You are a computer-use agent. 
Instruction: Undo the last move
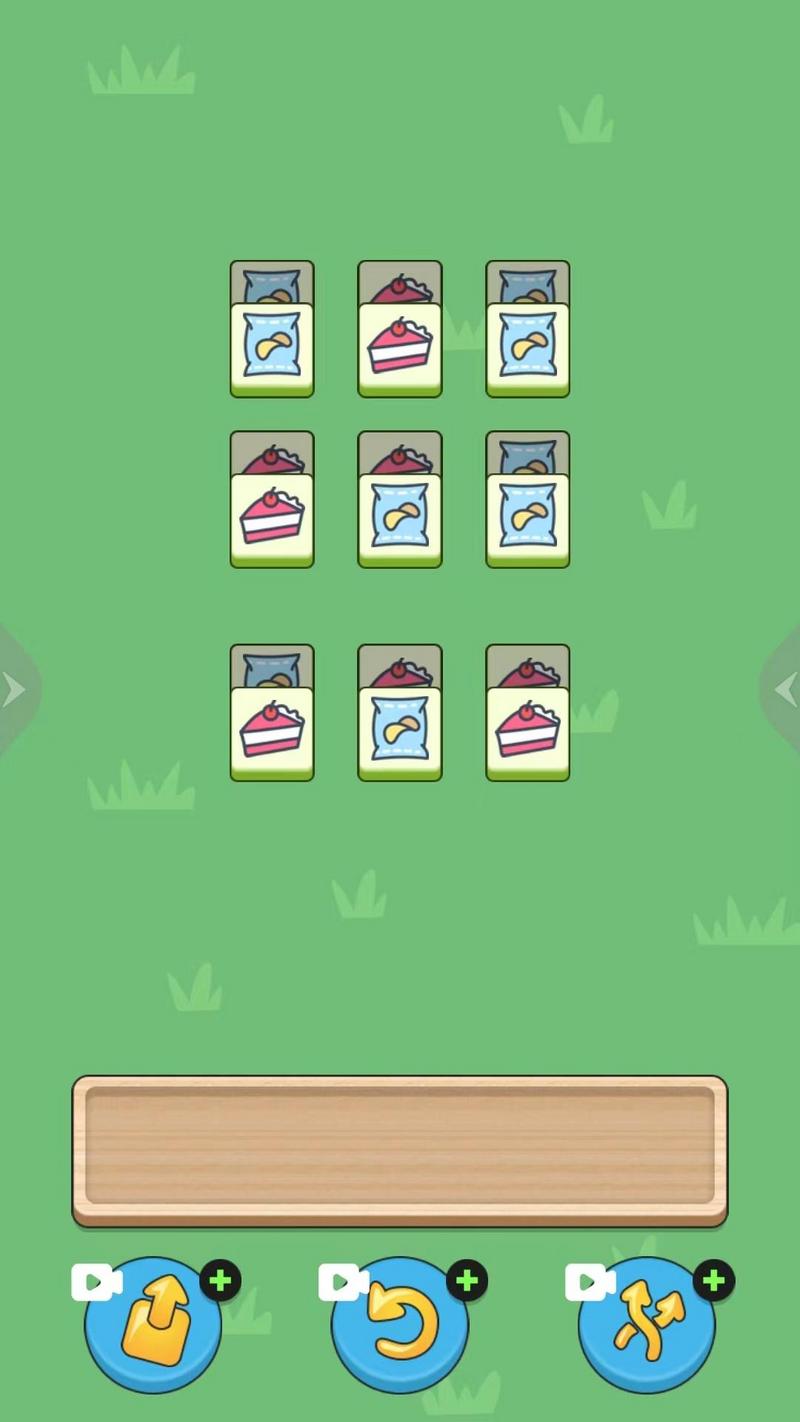400,1327
